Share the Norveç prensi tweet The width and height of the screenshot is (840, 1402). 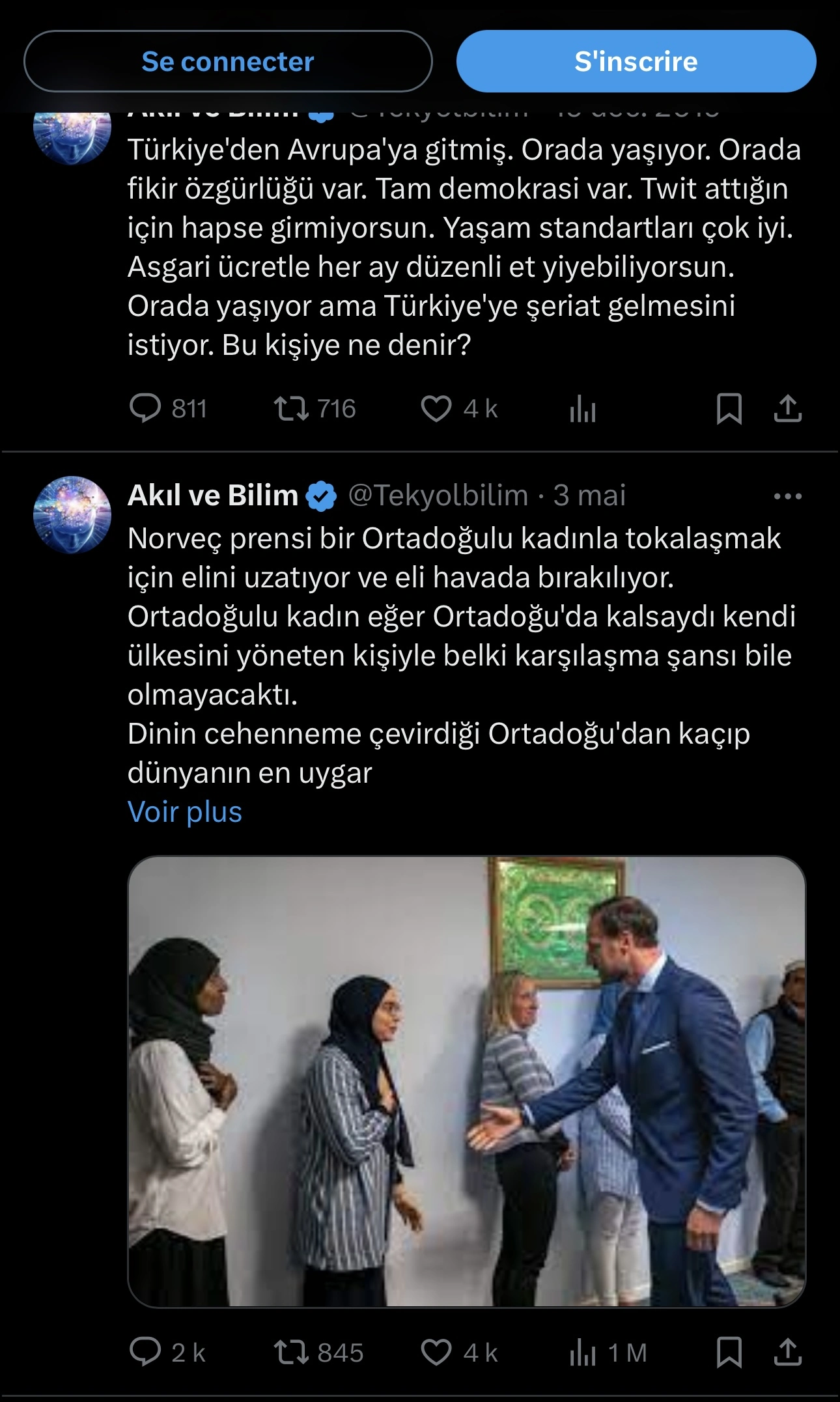pyautogui.click(x=787, y=1353)
